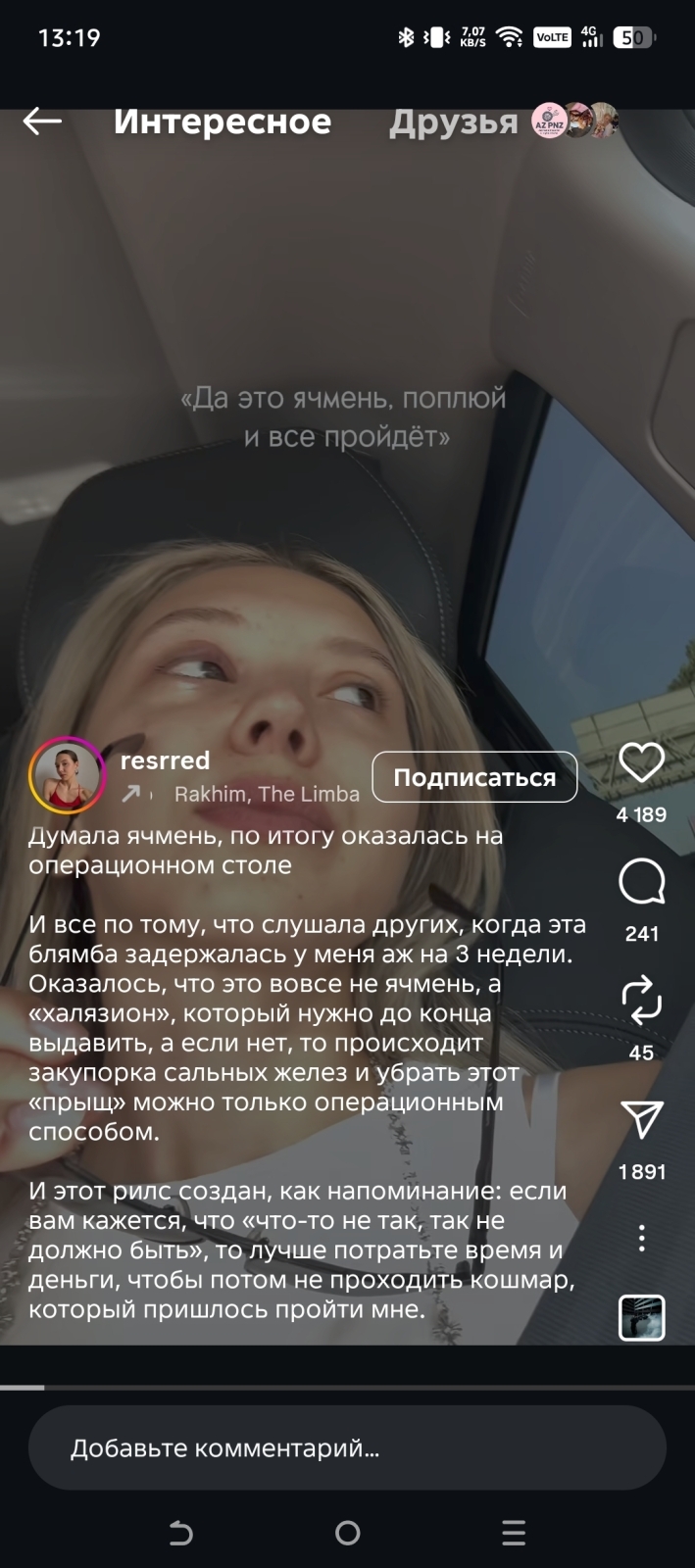Open the comments bubble icon

[642, 882]
